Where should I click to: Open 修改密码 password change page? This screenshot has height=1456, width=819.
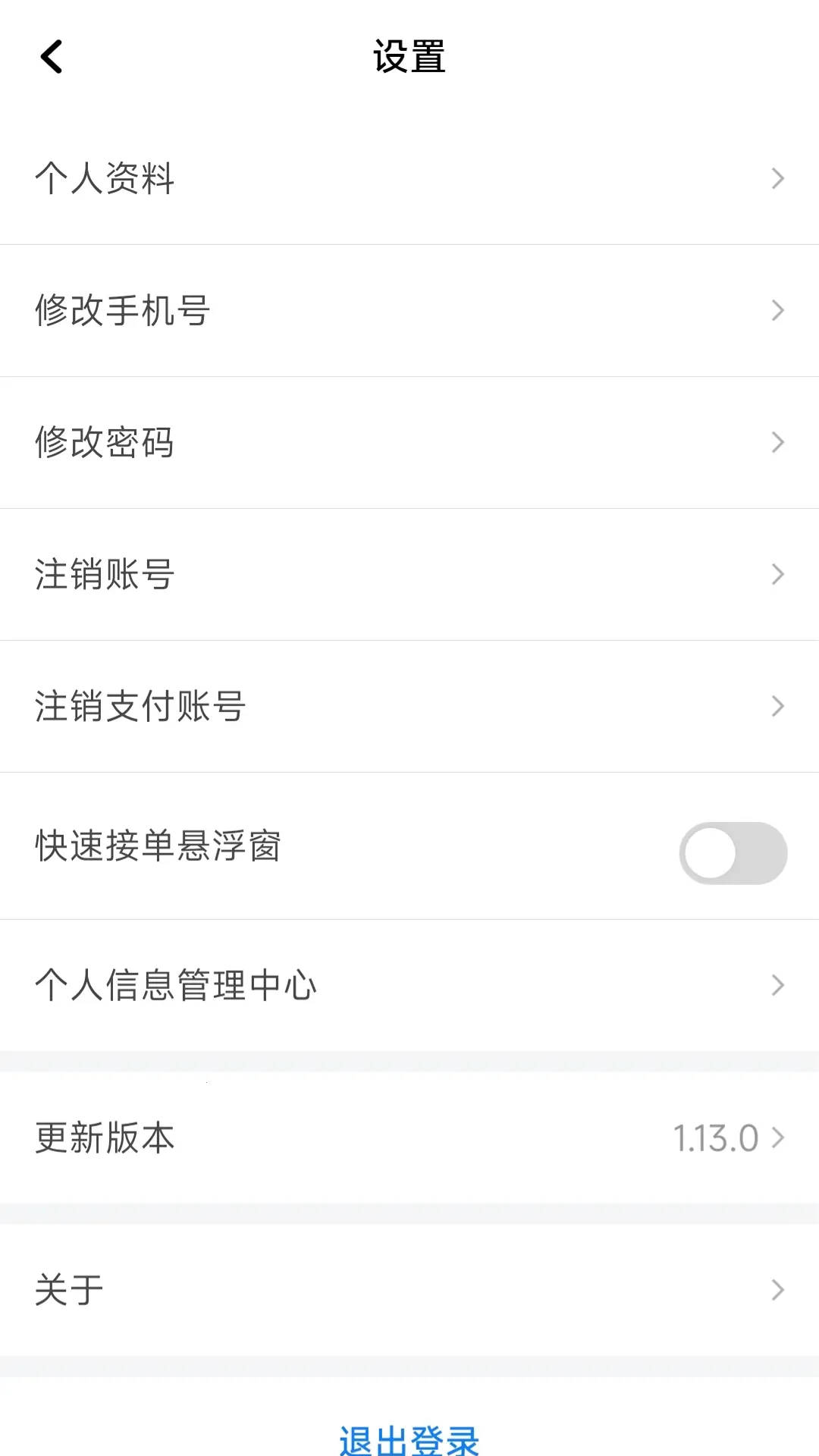[x=106, y=441]
